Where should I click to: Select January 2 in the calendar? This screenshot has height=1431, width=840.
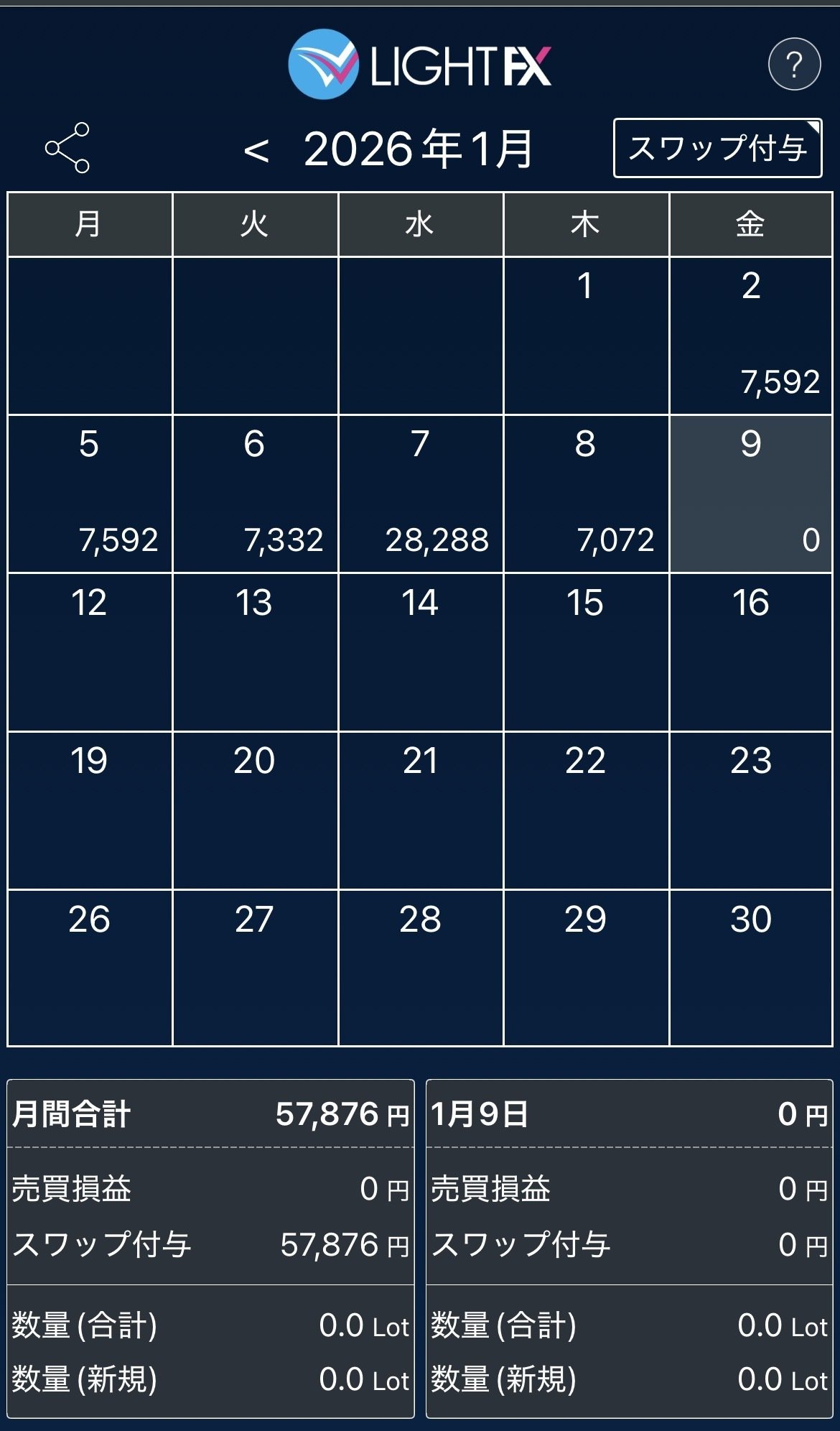(750, 335)
